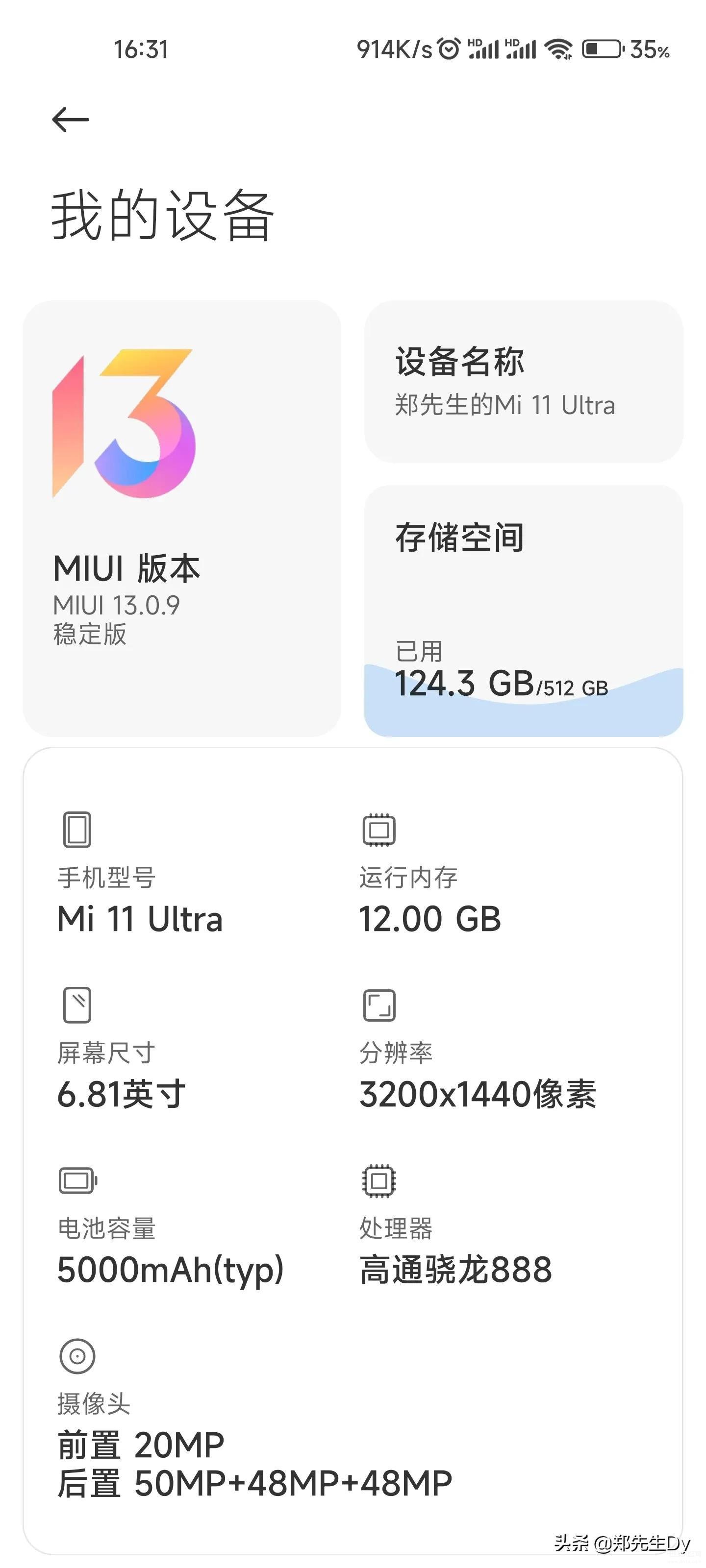Open the 设备名称 card
The image size is (706, 1568).
523,382
